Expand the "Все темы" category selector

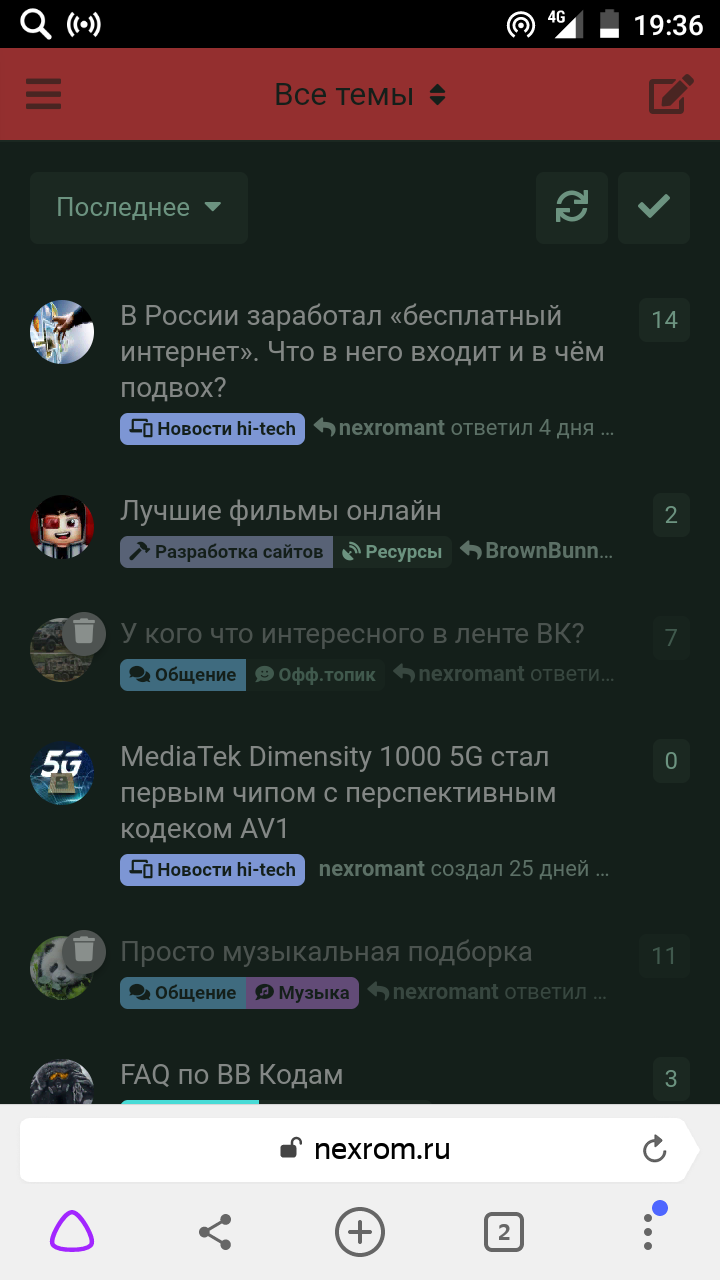pos(360,95)
